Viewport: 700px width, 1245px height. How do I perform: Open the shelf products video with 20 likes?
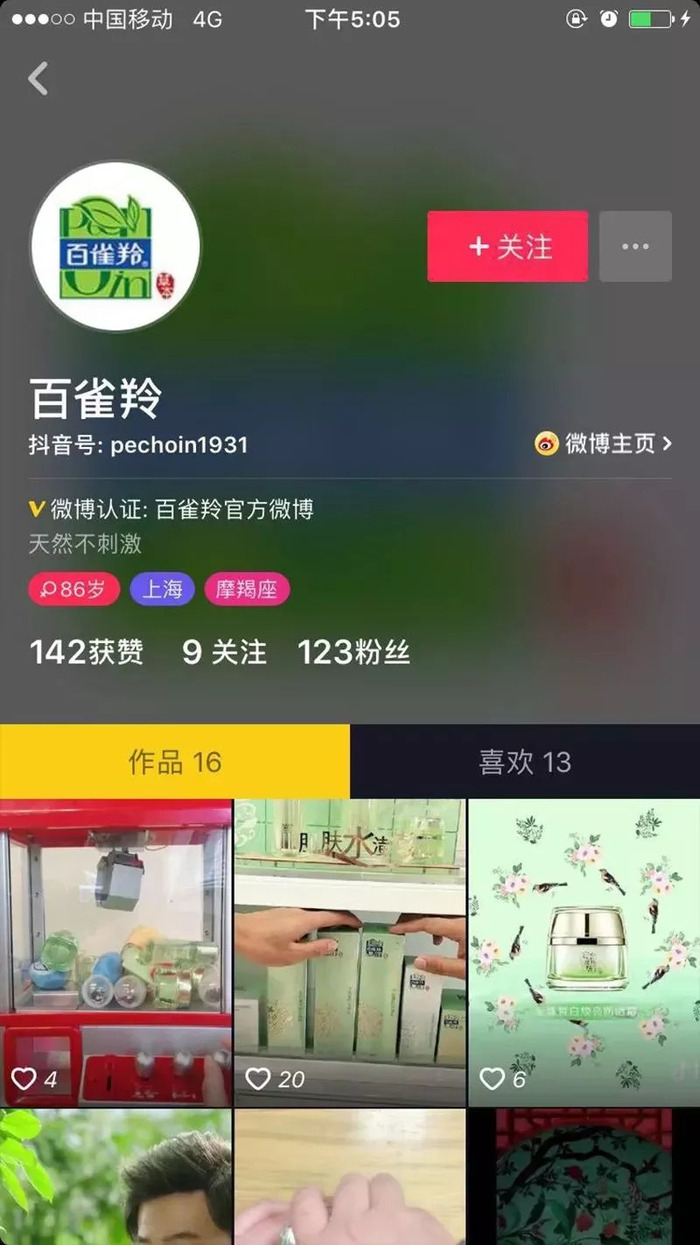pos(350,950)
